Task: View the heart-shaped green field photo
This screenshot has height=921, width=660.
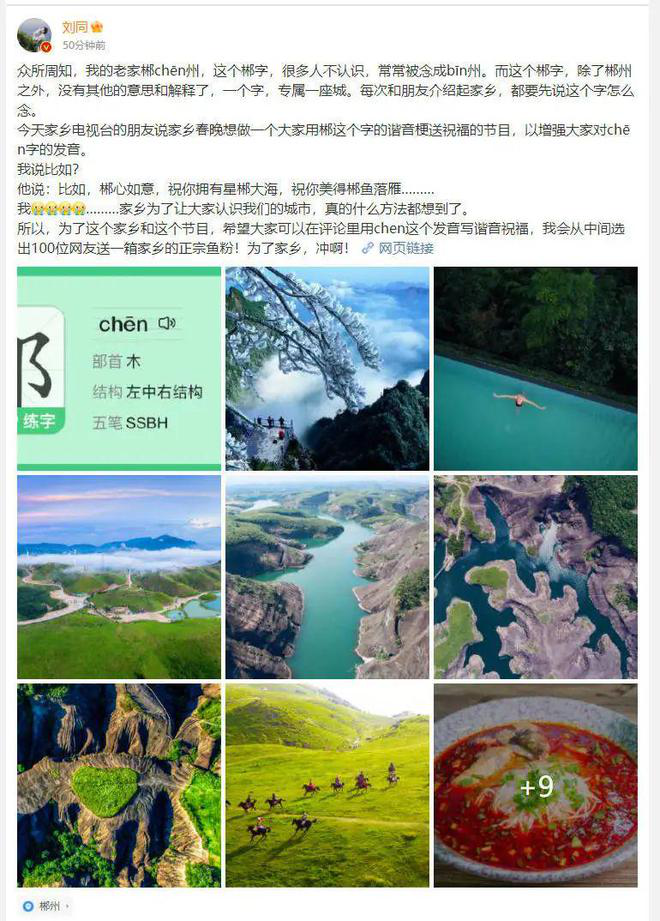Action: (x=119, y=785)
